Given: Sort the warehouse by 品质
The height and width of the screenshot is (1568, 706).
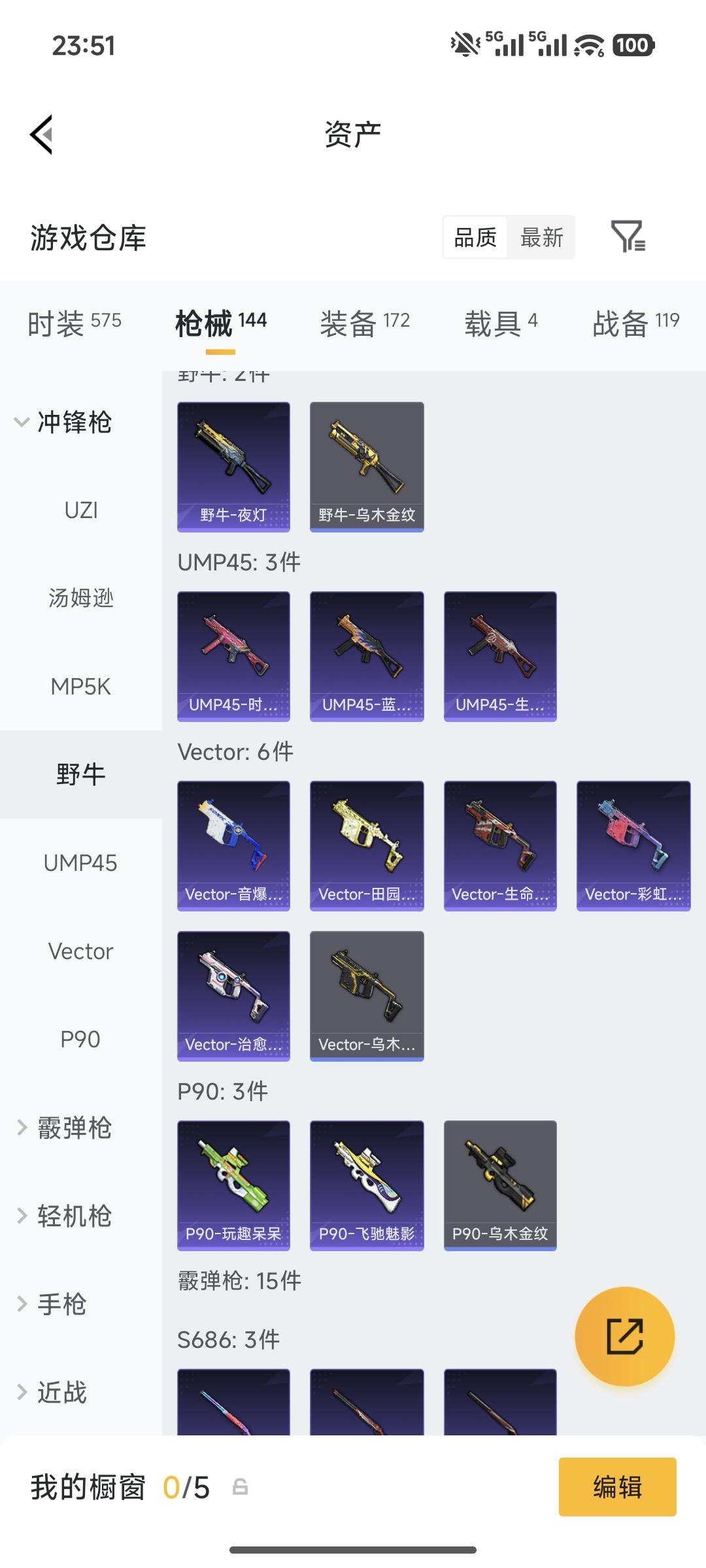Looking at the screenshot, I should click(x=475, y=237).
